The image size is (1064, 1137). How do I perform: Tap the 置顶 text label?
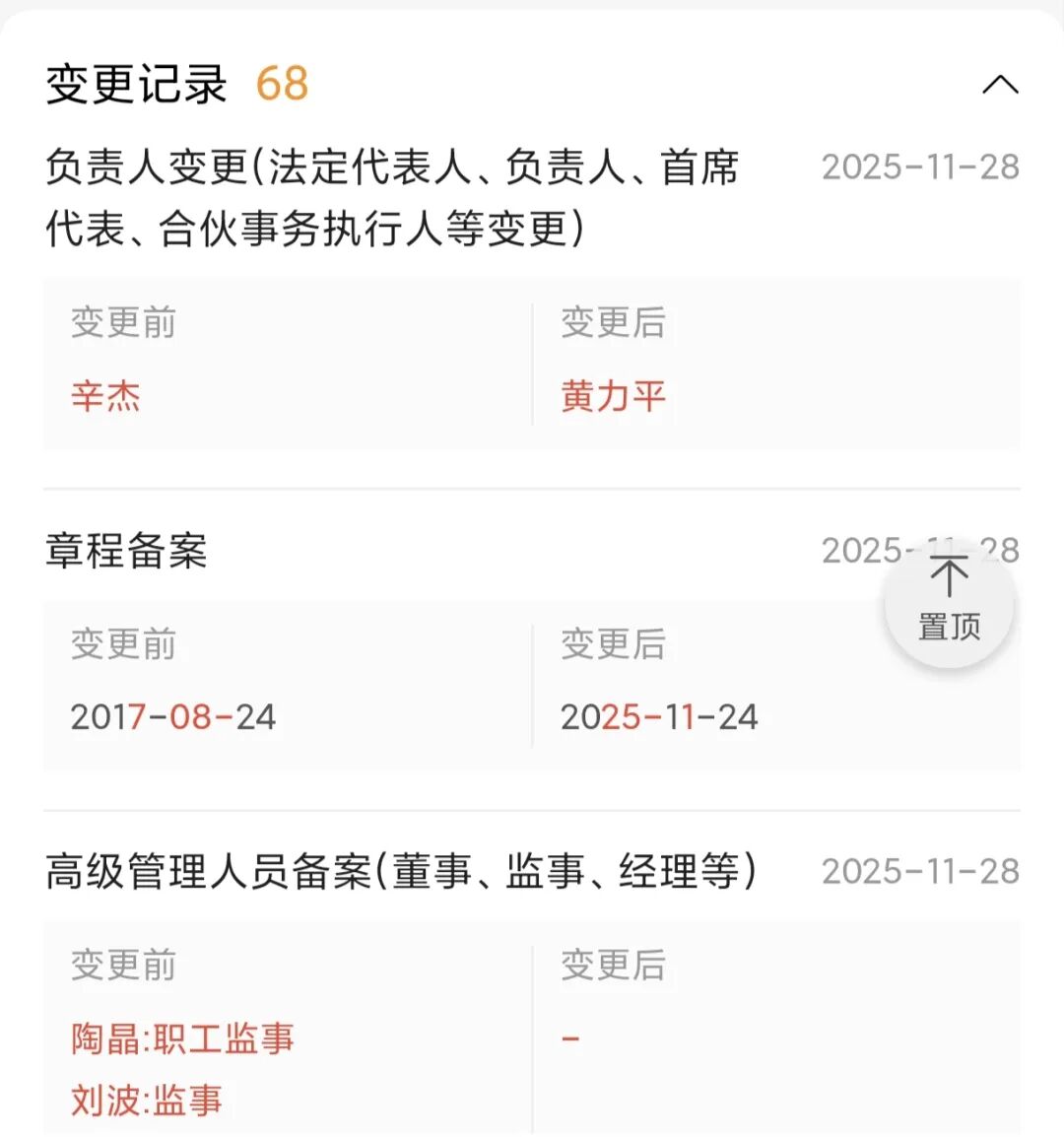(x=948, y=625)
